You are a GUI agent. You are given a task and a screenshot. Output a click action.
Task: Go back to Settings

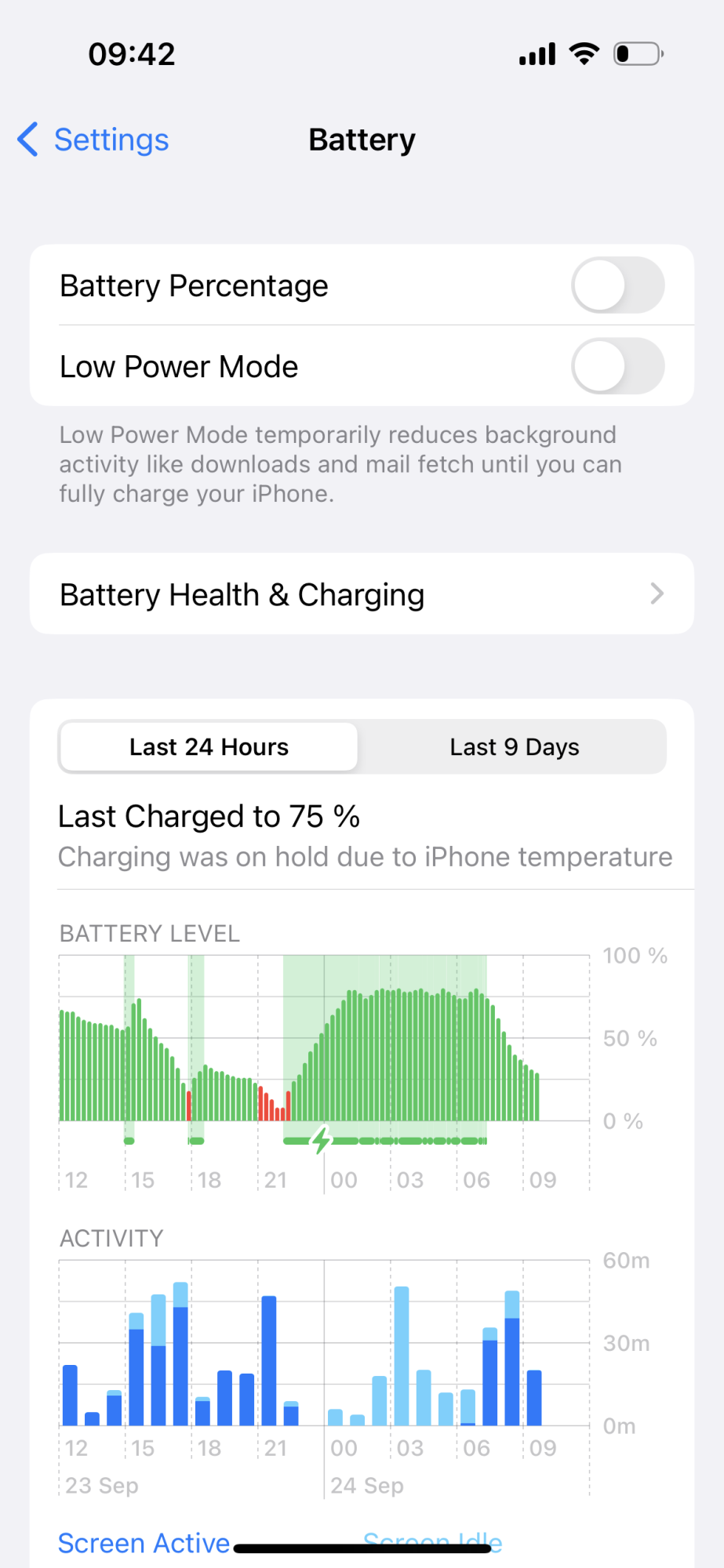click(x=94, y=140)
